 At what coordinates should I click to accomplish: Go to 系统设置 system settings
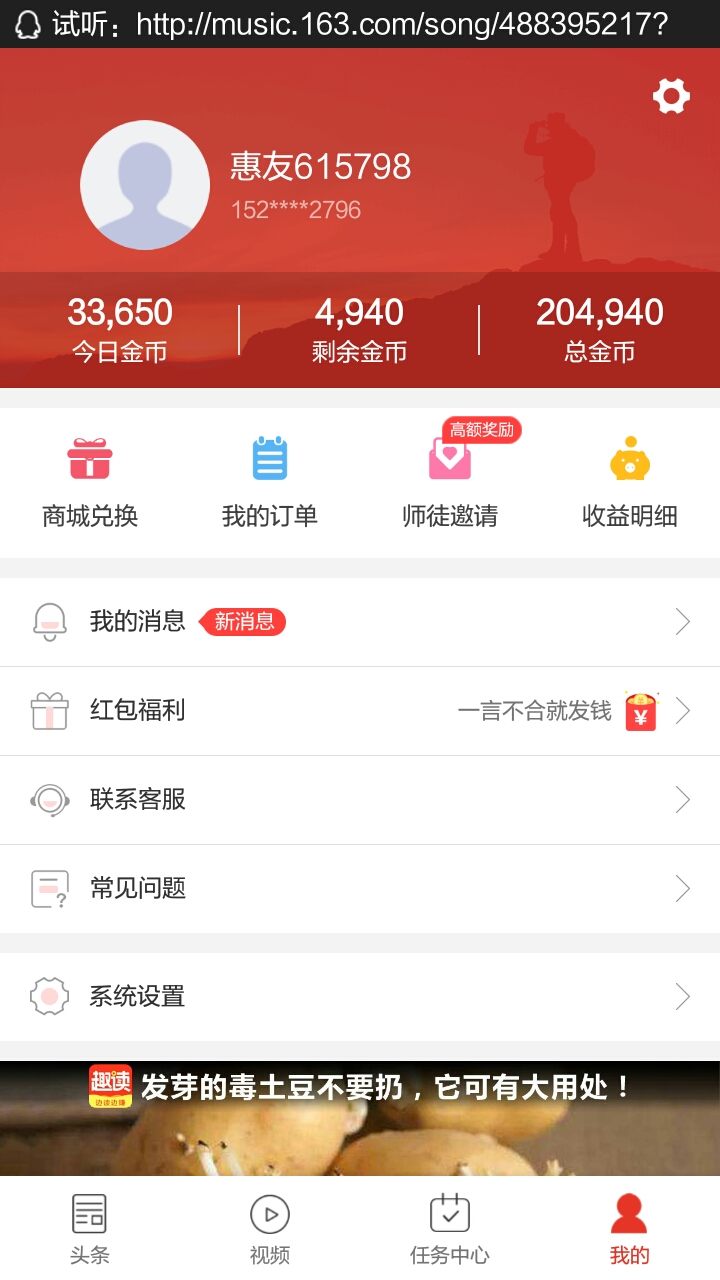point(360,997)
